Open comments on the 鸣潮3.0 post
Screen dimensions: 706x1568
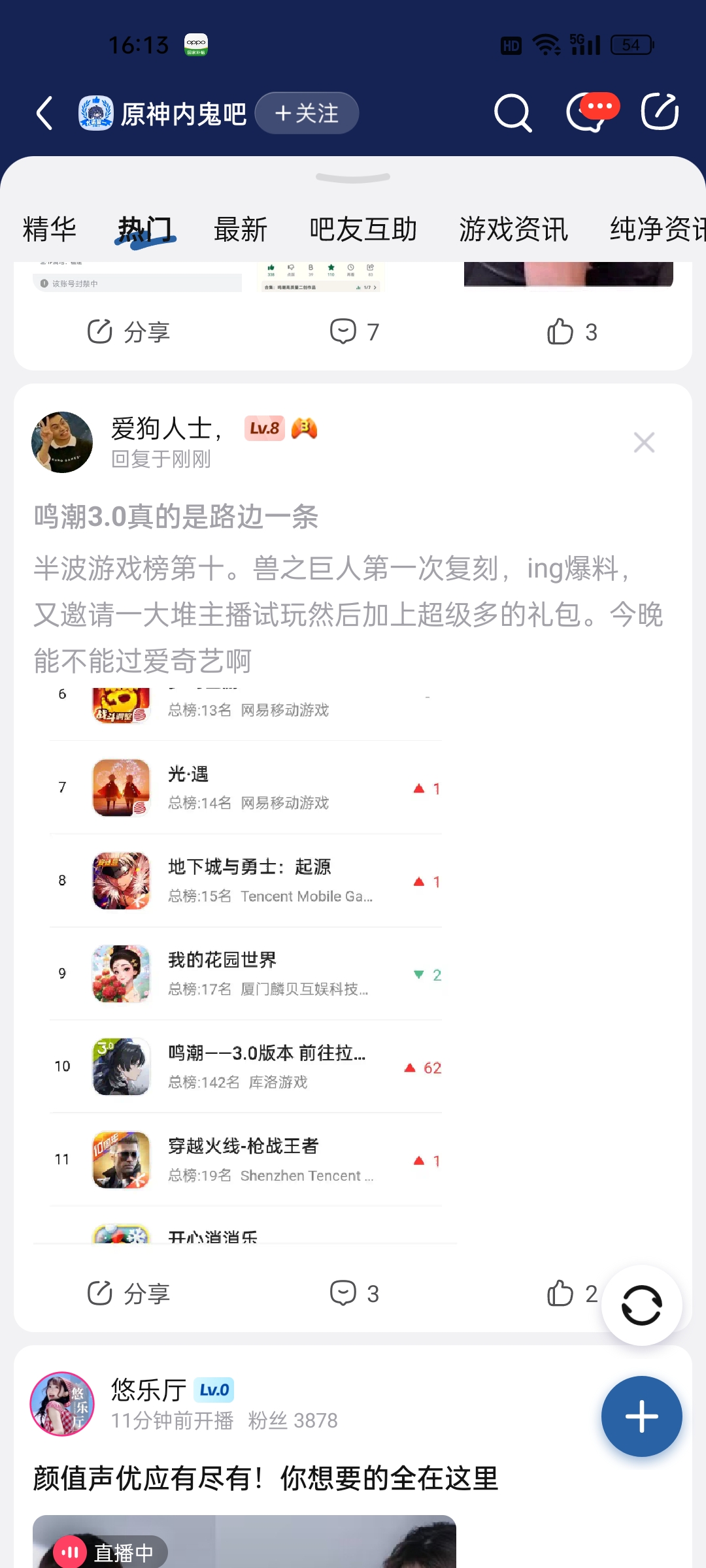[x=354, y=1294]
